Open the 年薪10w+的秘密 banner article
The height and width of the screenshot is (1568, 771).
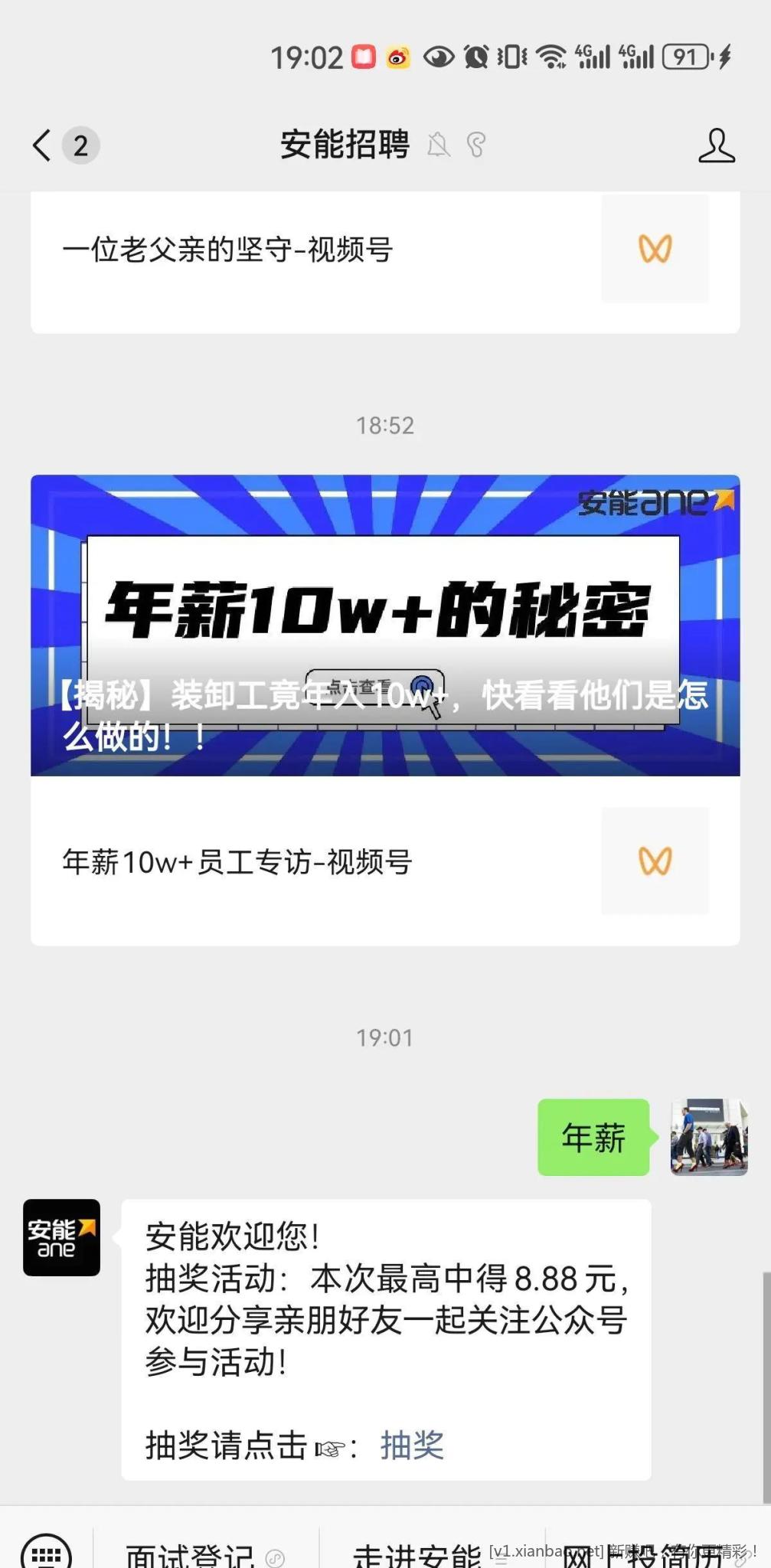click(385, 625)
